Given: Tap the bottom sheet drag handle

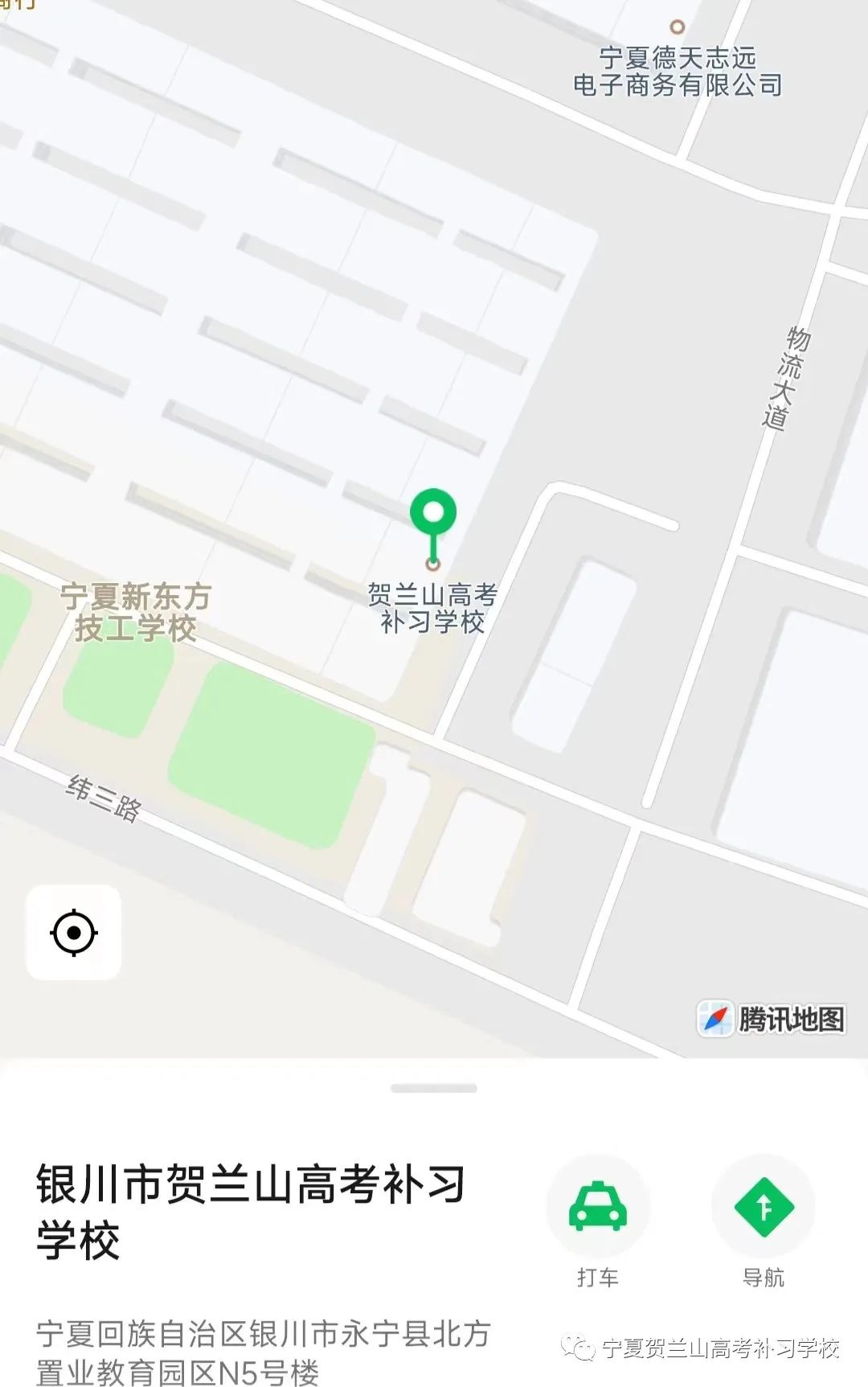Looking at the screenshot, I should [x=434, y=1089].
